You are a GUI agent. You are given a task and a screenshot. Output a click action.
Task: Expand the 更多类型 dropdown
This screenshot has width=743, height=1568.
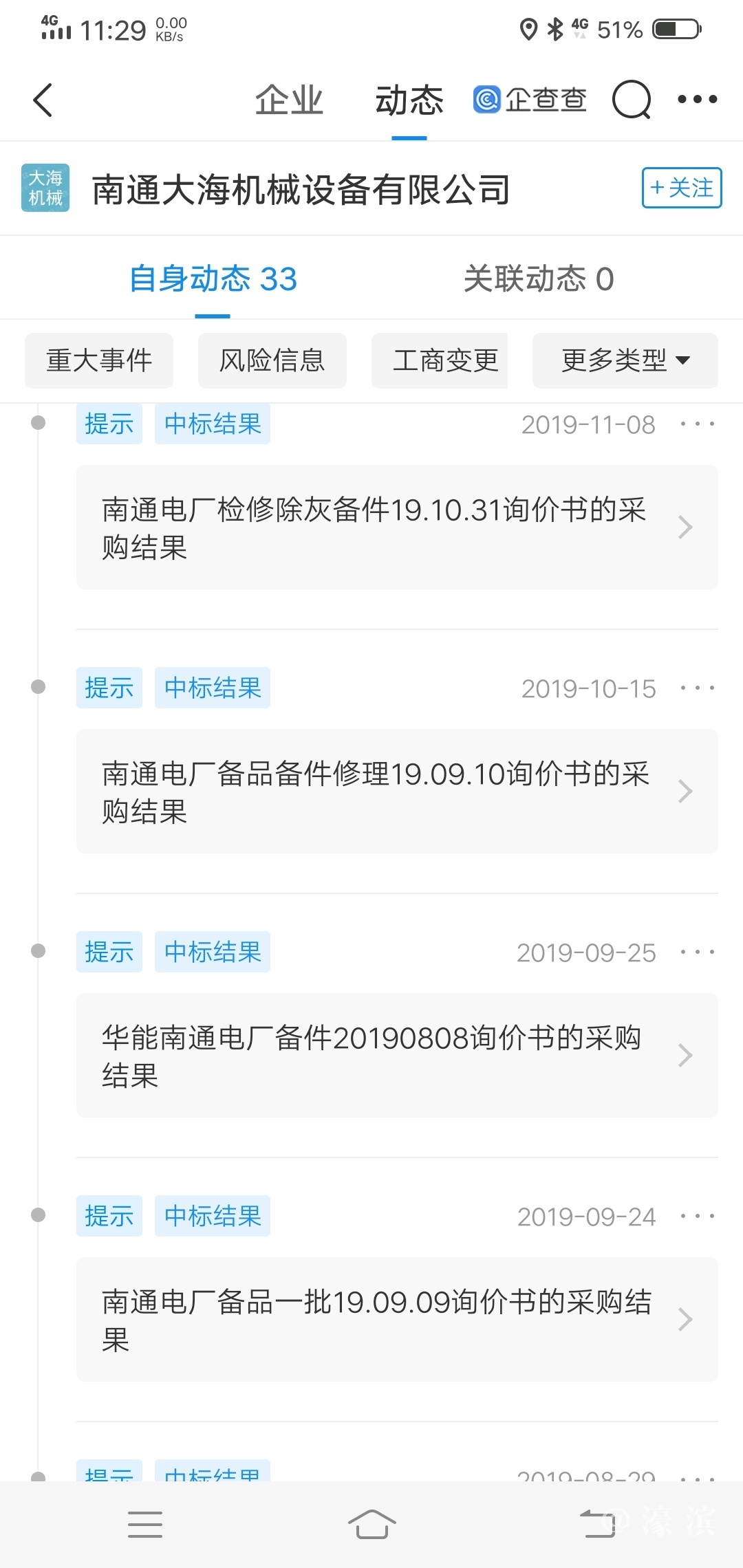(625, 360)
